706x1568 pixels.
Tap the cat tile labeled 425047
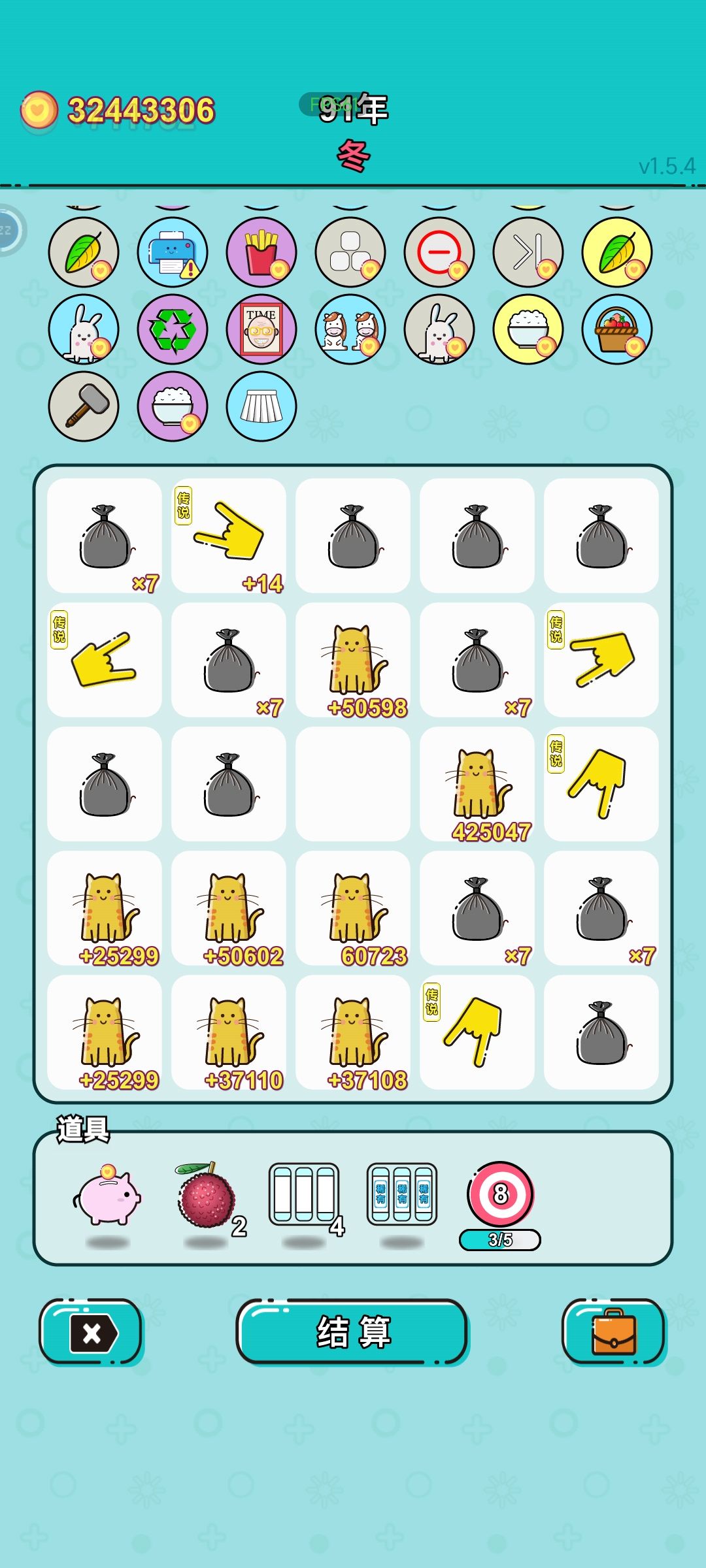(x=476, y=784)
